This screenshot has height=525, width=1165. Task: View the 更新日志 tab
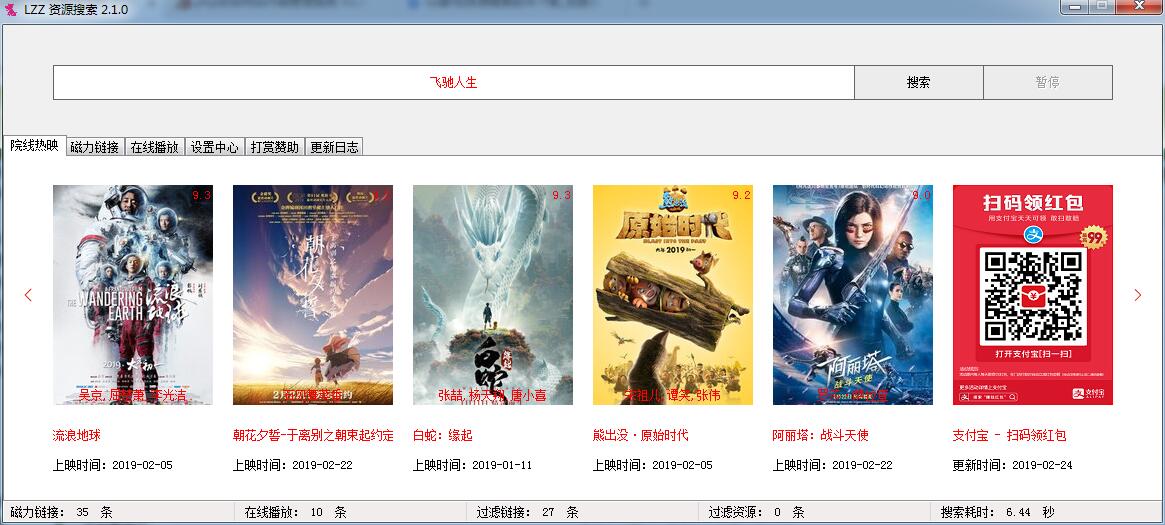(x=334, y=147)
